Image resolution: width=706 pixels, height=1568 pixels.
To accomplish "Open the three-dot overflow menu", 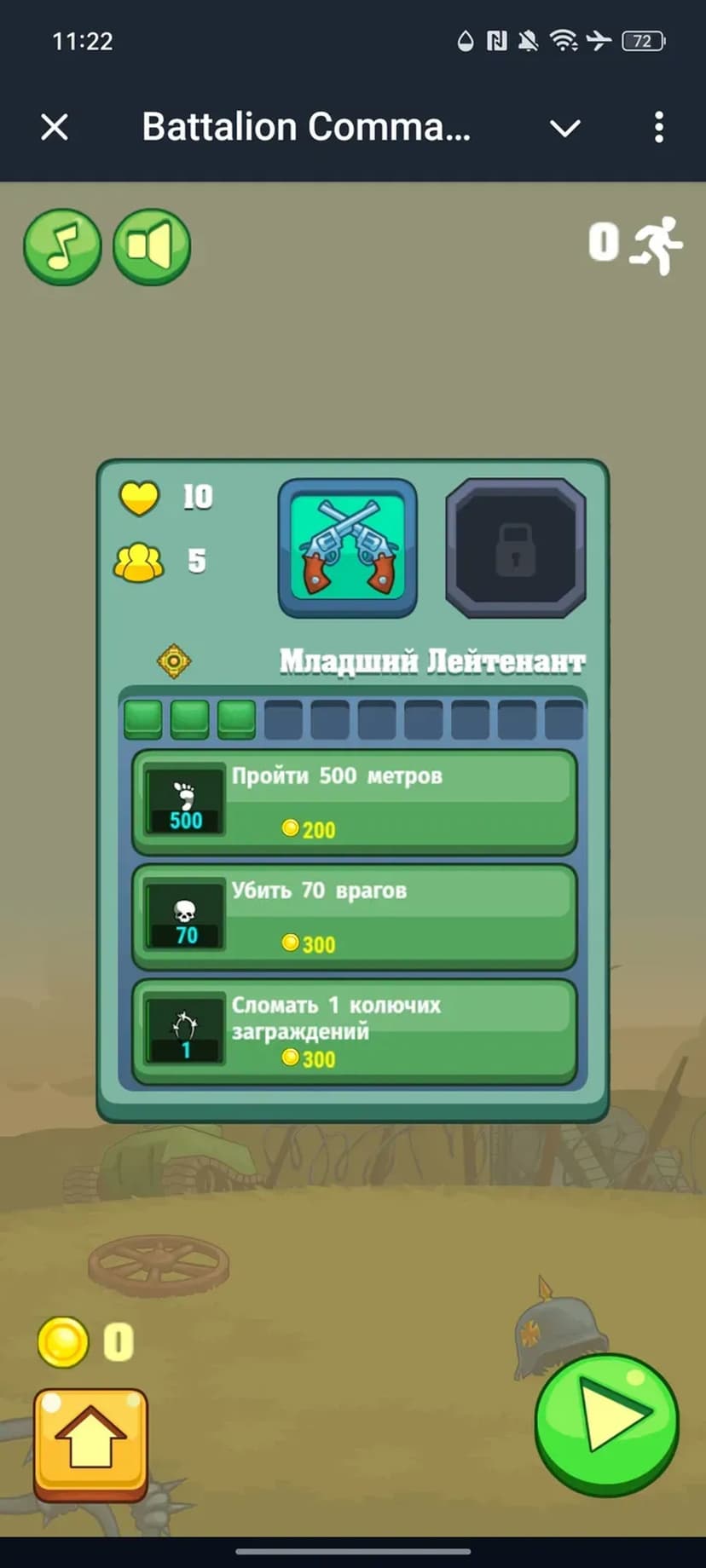I will coord(658,128).
